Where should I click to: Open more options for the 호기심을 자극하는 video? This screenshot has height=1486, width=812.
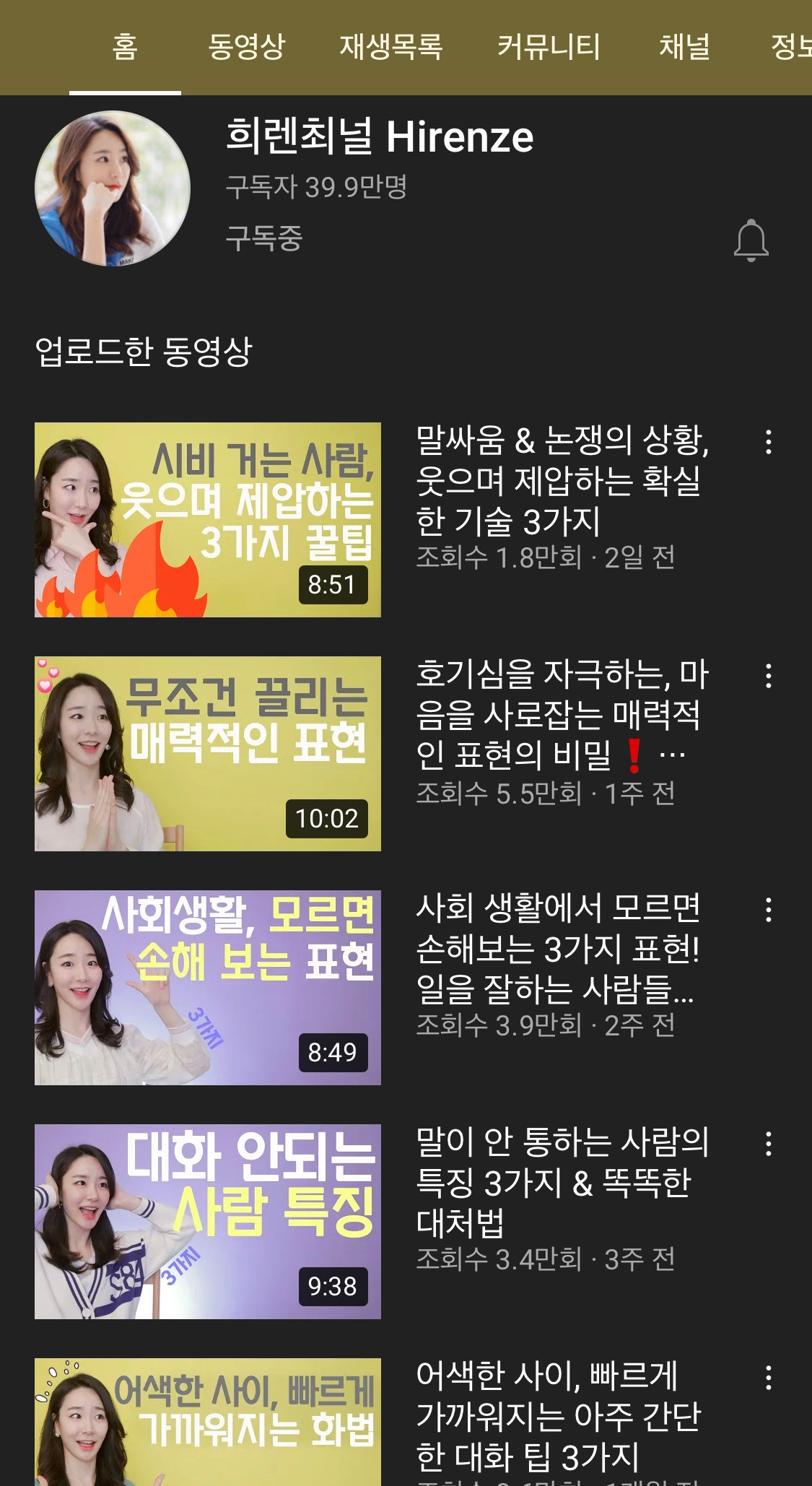pos(769,676)
